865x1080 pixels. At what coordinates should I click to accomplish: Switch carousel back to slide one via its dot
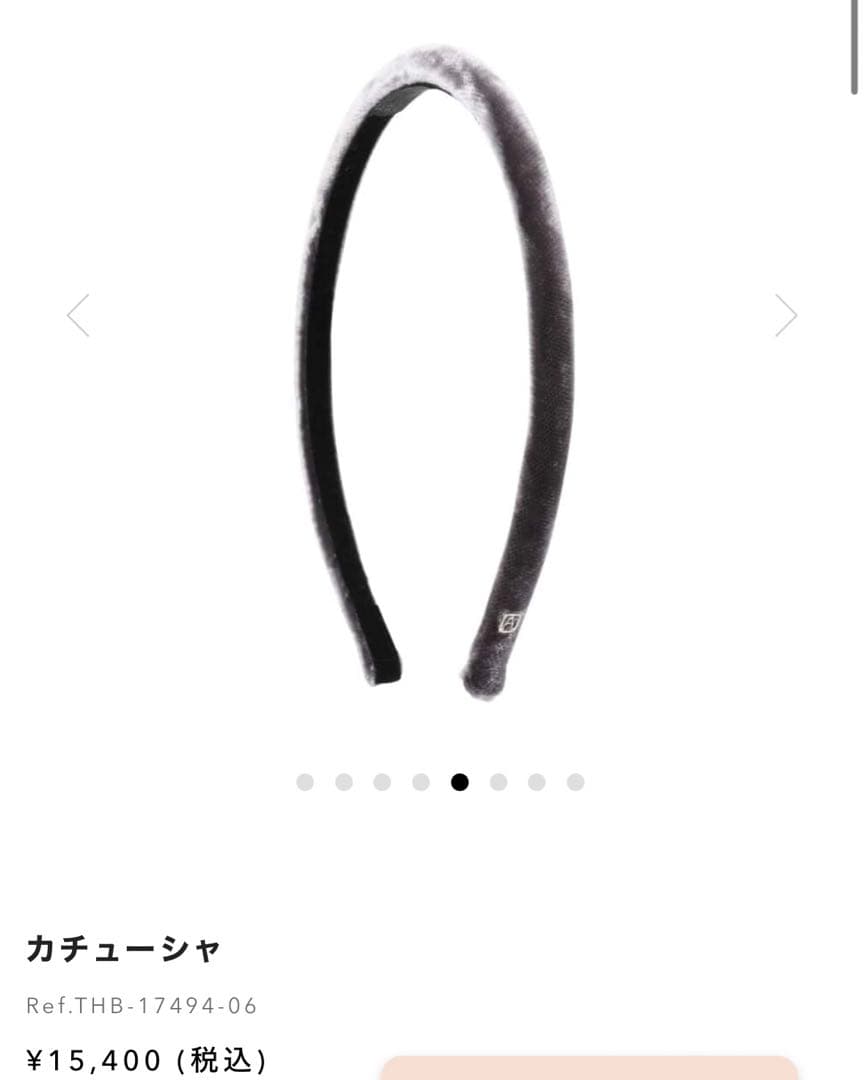[x=306, y=782]
